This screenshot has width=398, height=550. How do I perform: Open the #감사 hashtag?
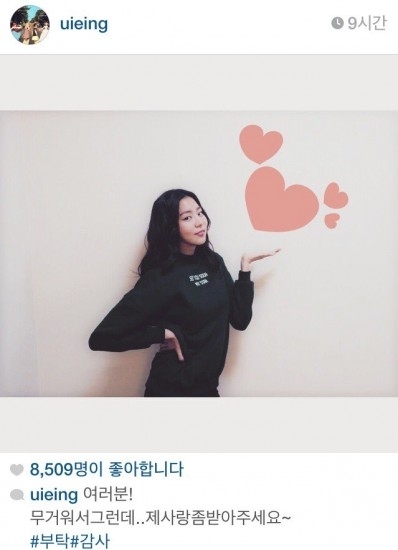pyautogui.click(x=90, y=541)
